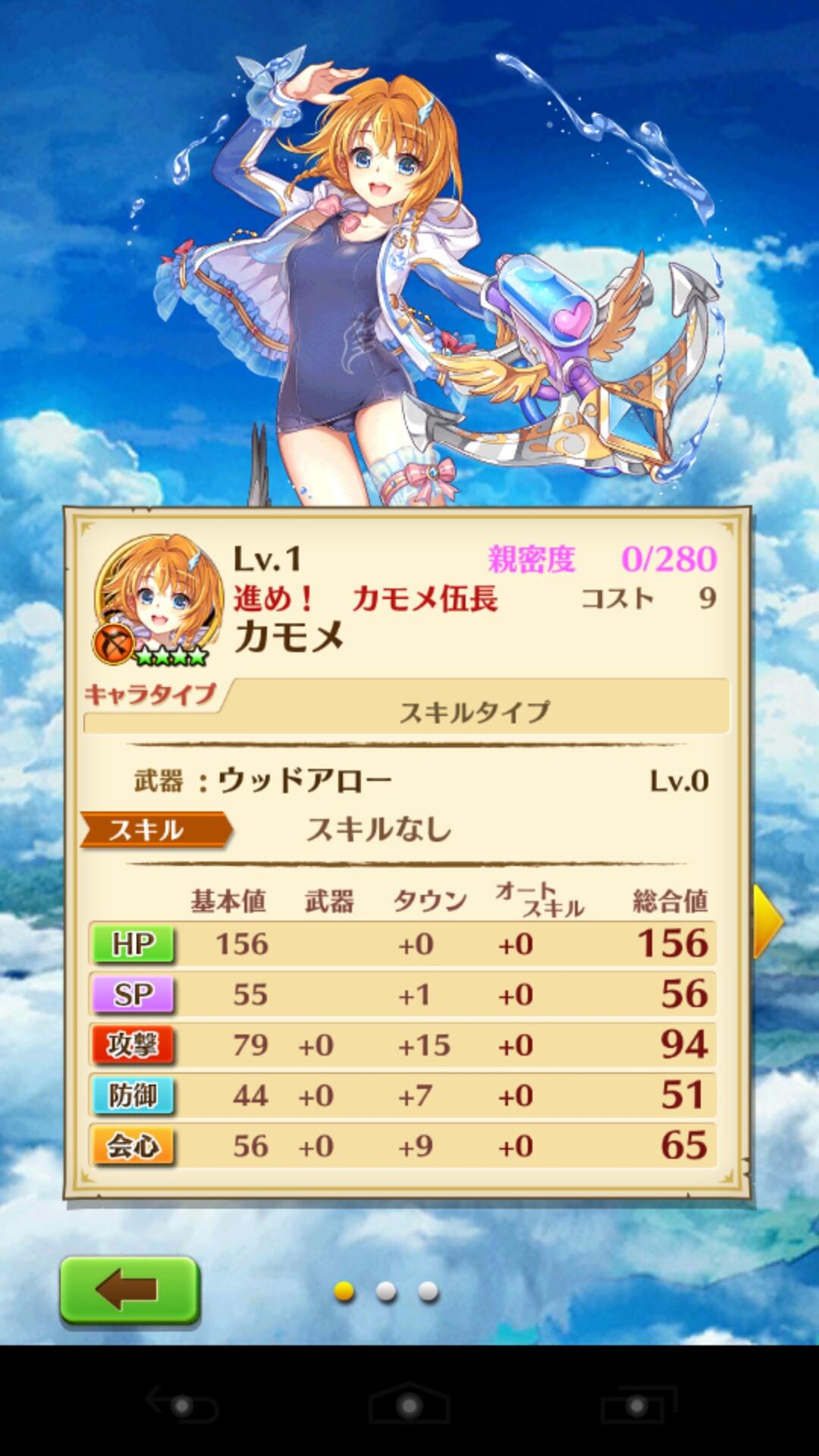This screenshot has height=1456, width=819.
Task: Expand the スキルなし skill entry
Action: click(379, 831)
